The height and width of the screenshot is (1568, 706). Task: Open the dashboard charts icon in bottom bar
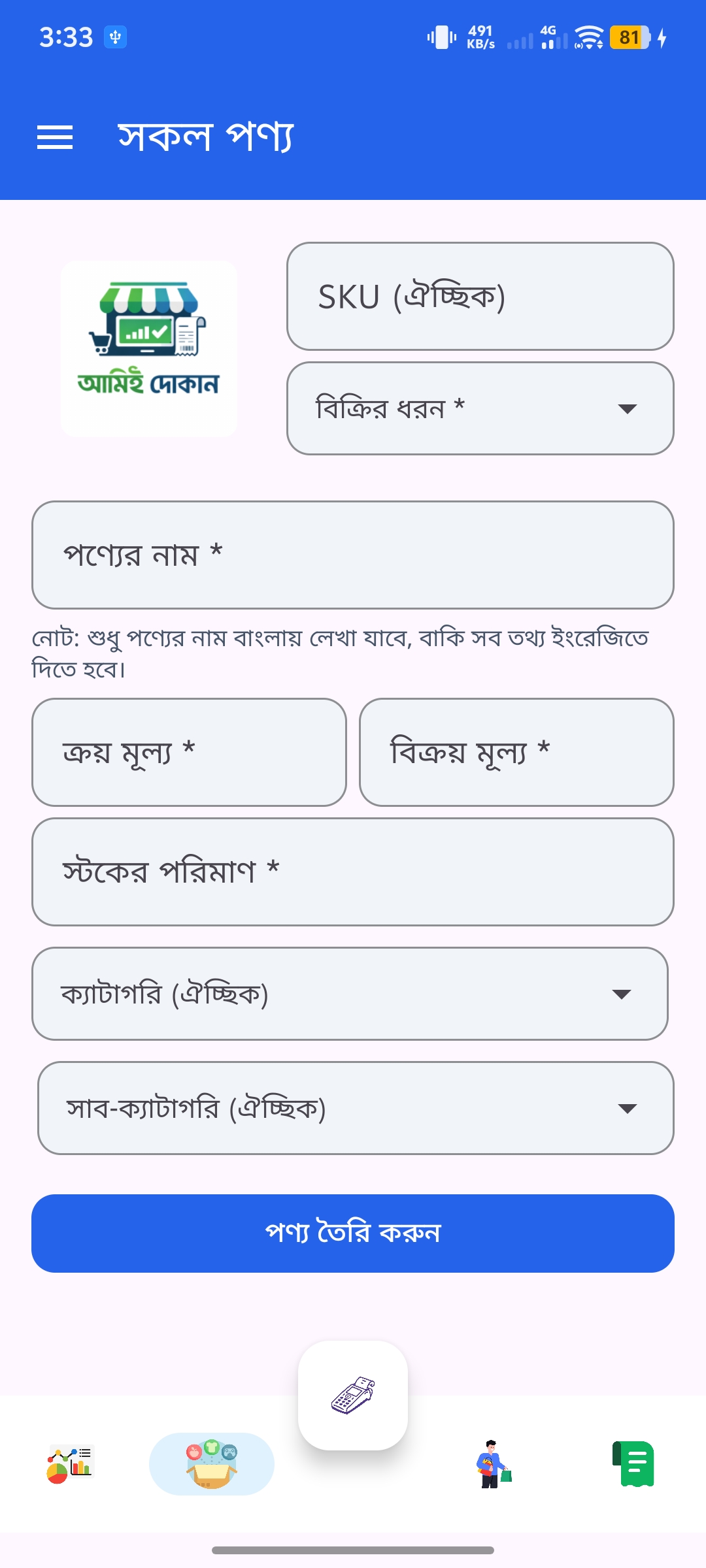point(70,1464)
